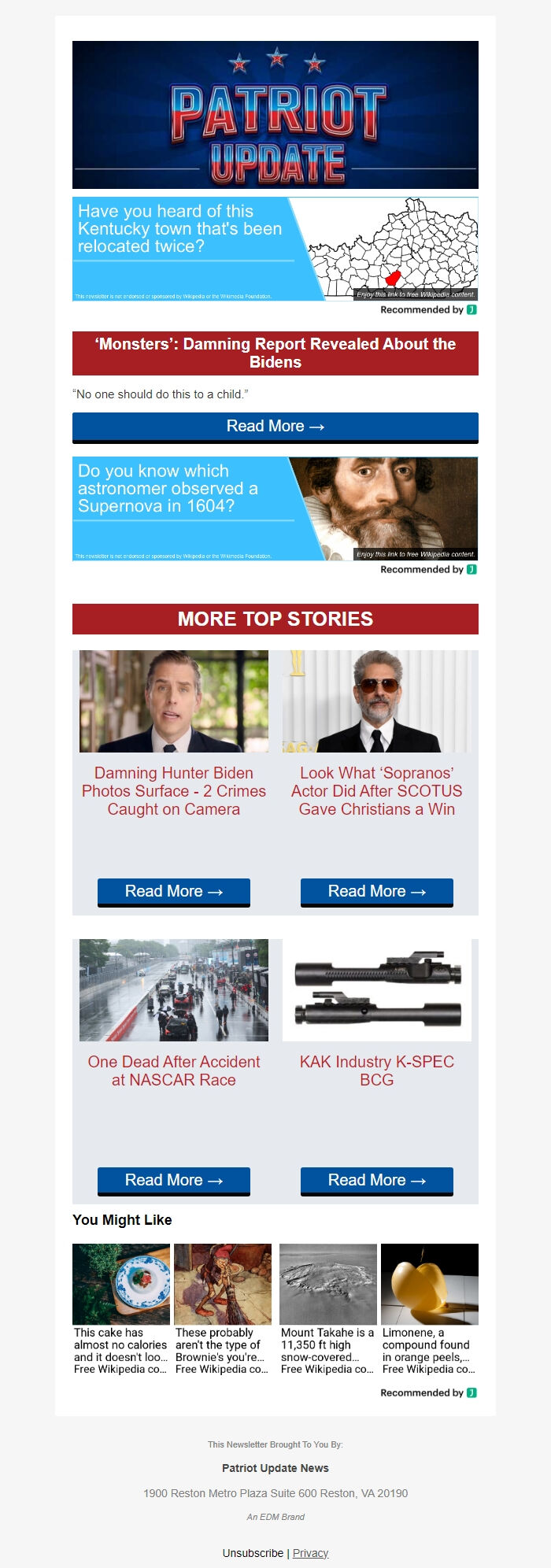This screenshot has height=1568, width=551.
Task: Open the almost no calories cake card
Action: pos(121,1309)
